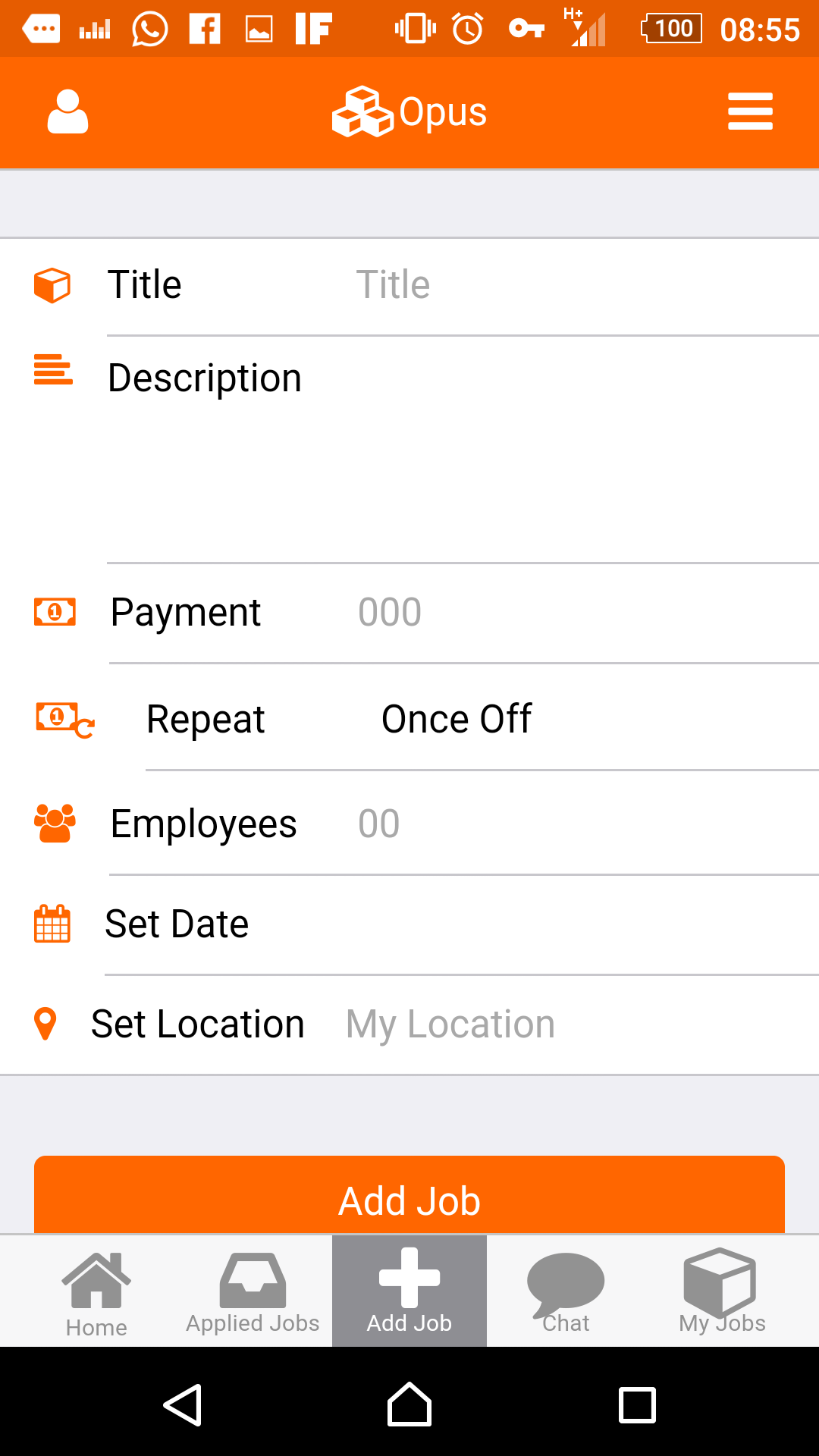Enter a value in the Payment field
Image resolution: width=819 pixels, height=1456 pixels.
click(x=576, y=613)
